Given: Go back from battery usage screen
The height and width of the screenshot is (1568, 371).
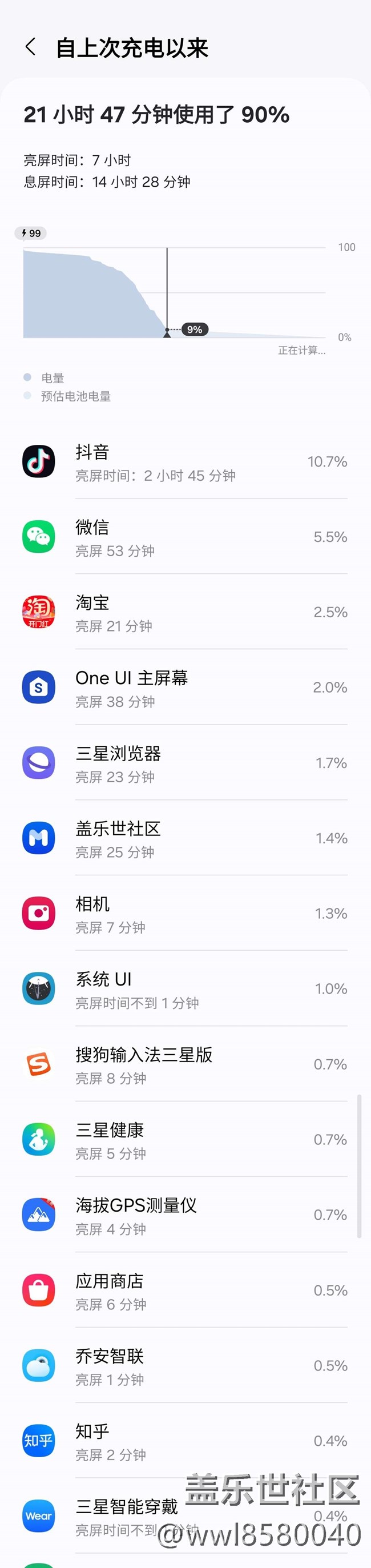Looking at the screenshot, I should coord(30,47).
